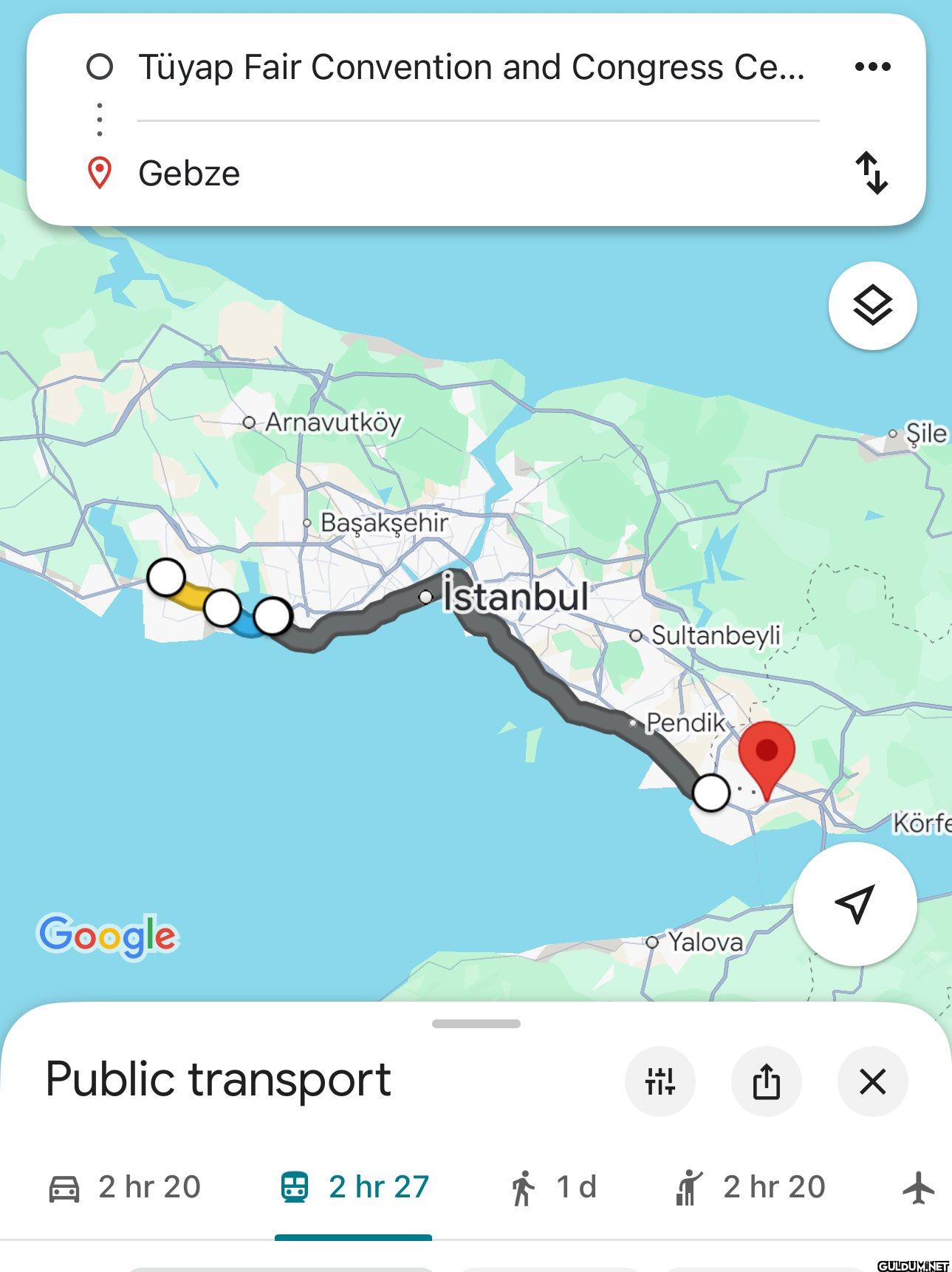This screenshot has width=952, height=1272.
Task: Share the public transport directions
Action: [x=766, y=1082]
